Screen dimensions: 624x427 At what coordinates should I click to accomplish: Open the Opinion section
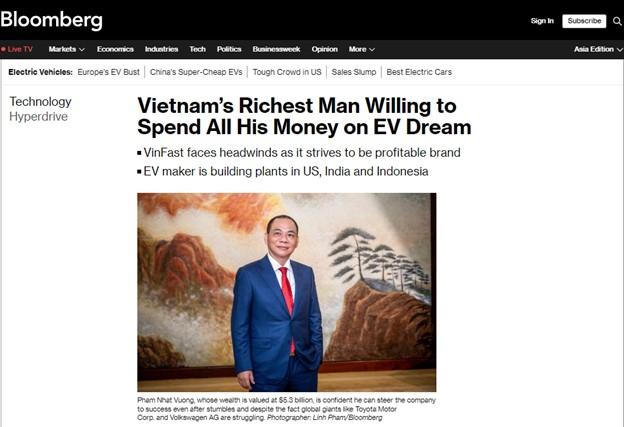324,49
